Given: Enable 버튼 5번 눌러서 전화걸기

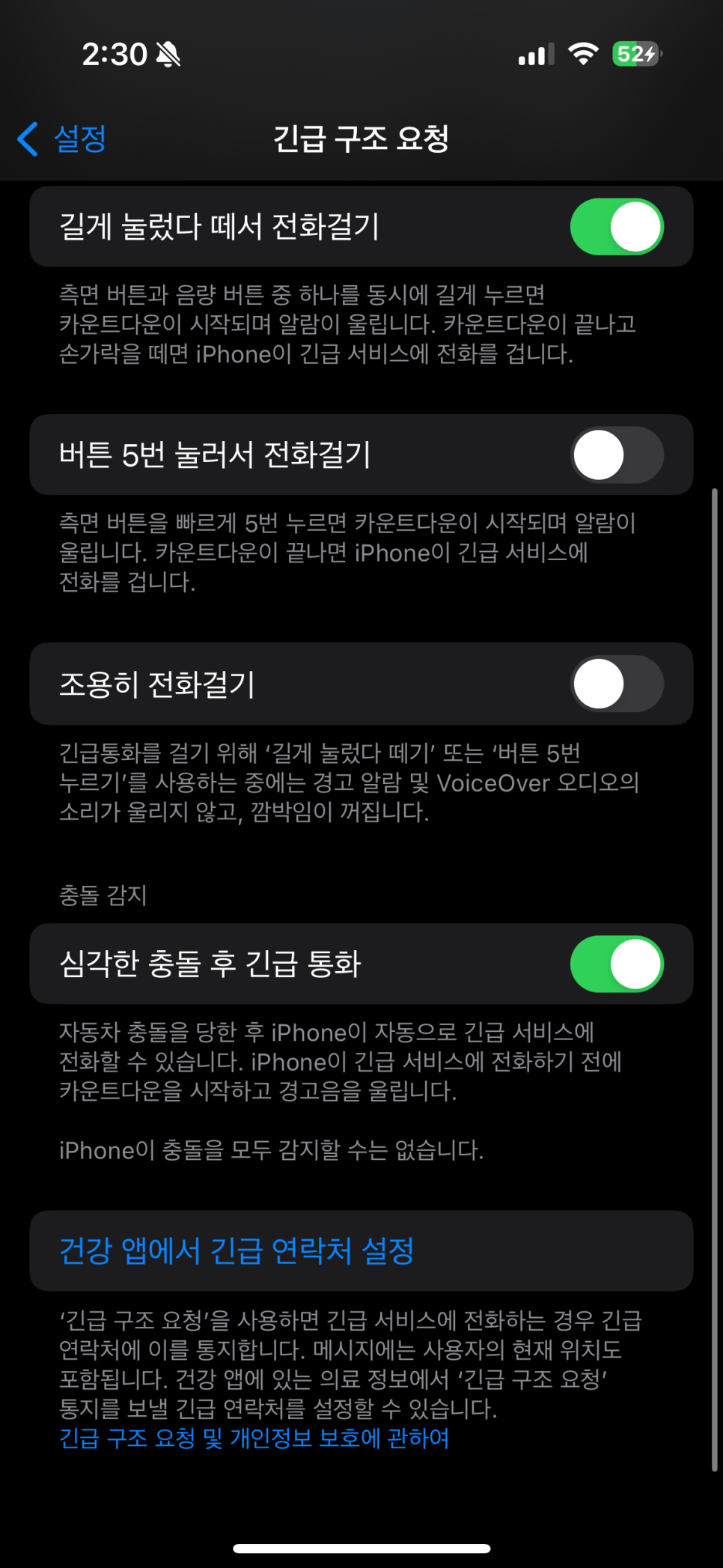Looking at the screenshot, I should pyautogui.click(x=617, y=455).
